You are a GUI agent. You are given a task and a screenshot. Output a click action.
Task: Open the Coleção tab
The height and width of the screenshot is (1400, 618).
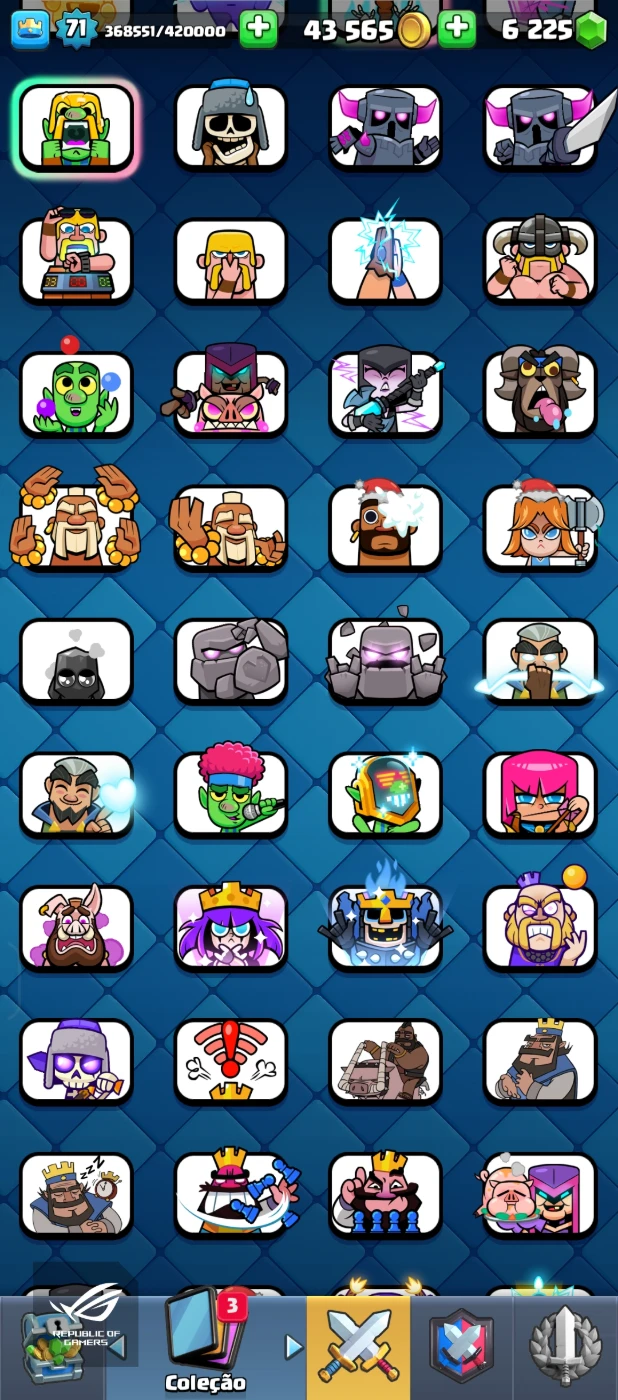[x=205, y=1347]
